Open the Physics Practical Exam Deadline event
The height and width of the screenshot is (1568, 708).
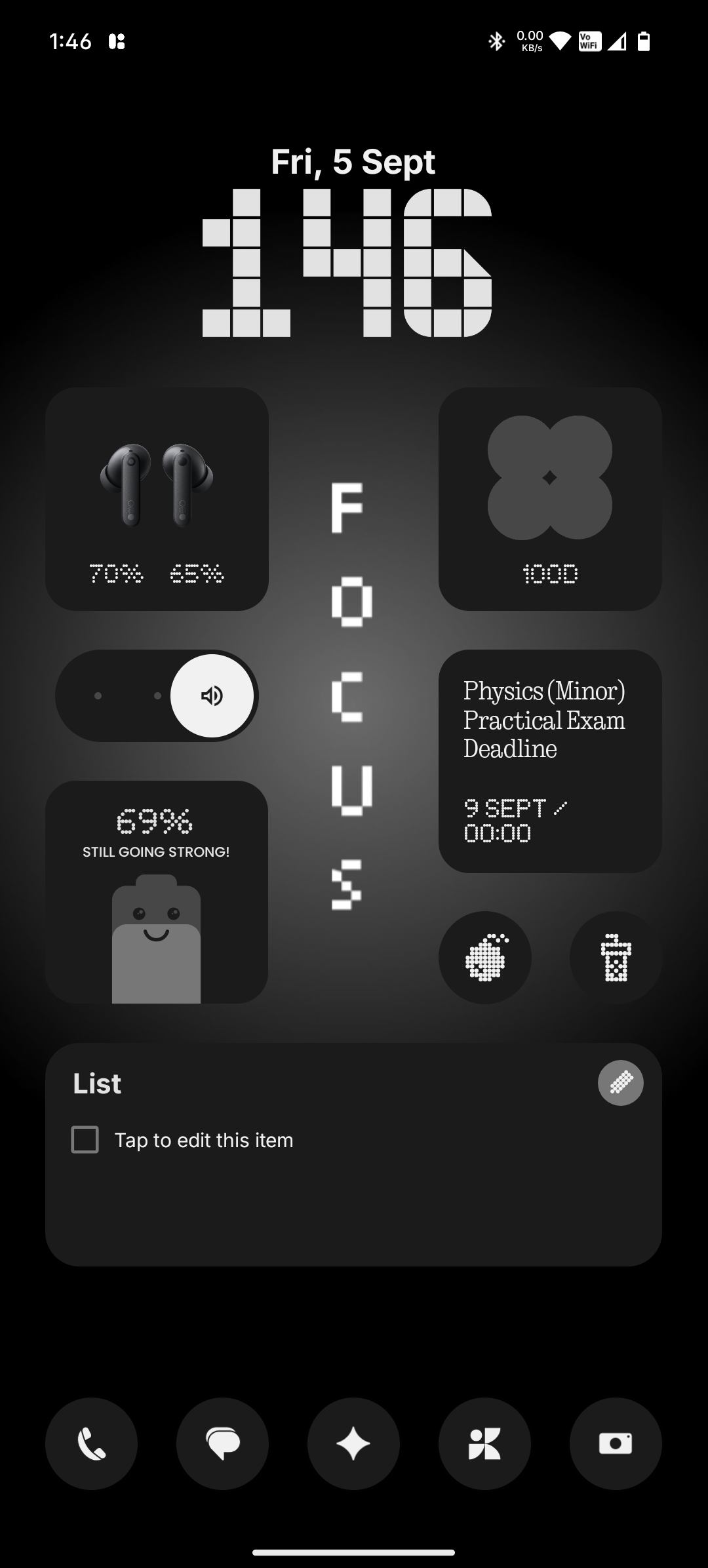(550, 760)
